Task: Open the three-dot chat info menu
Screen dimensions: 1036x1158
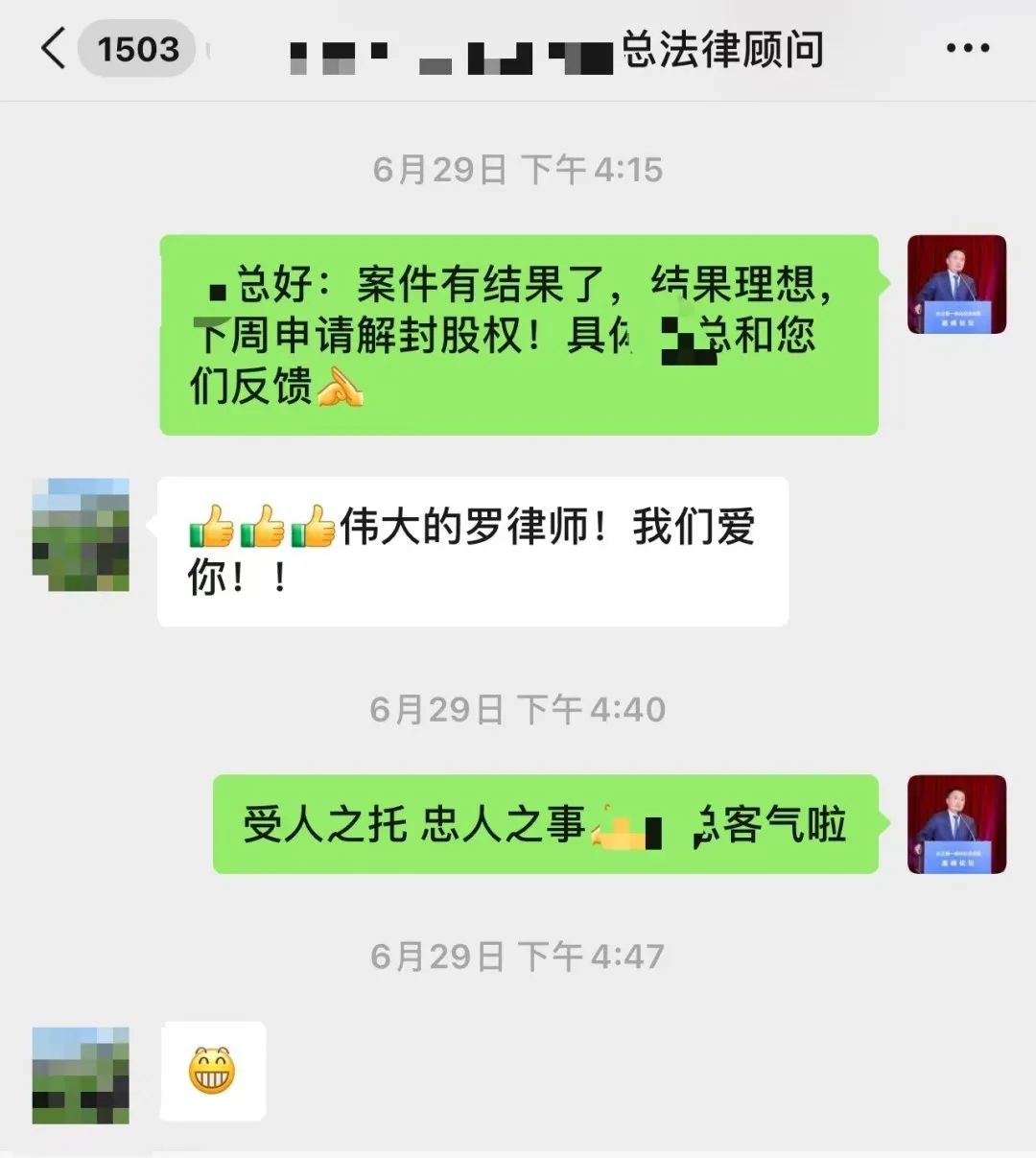Action: (967, 48)
